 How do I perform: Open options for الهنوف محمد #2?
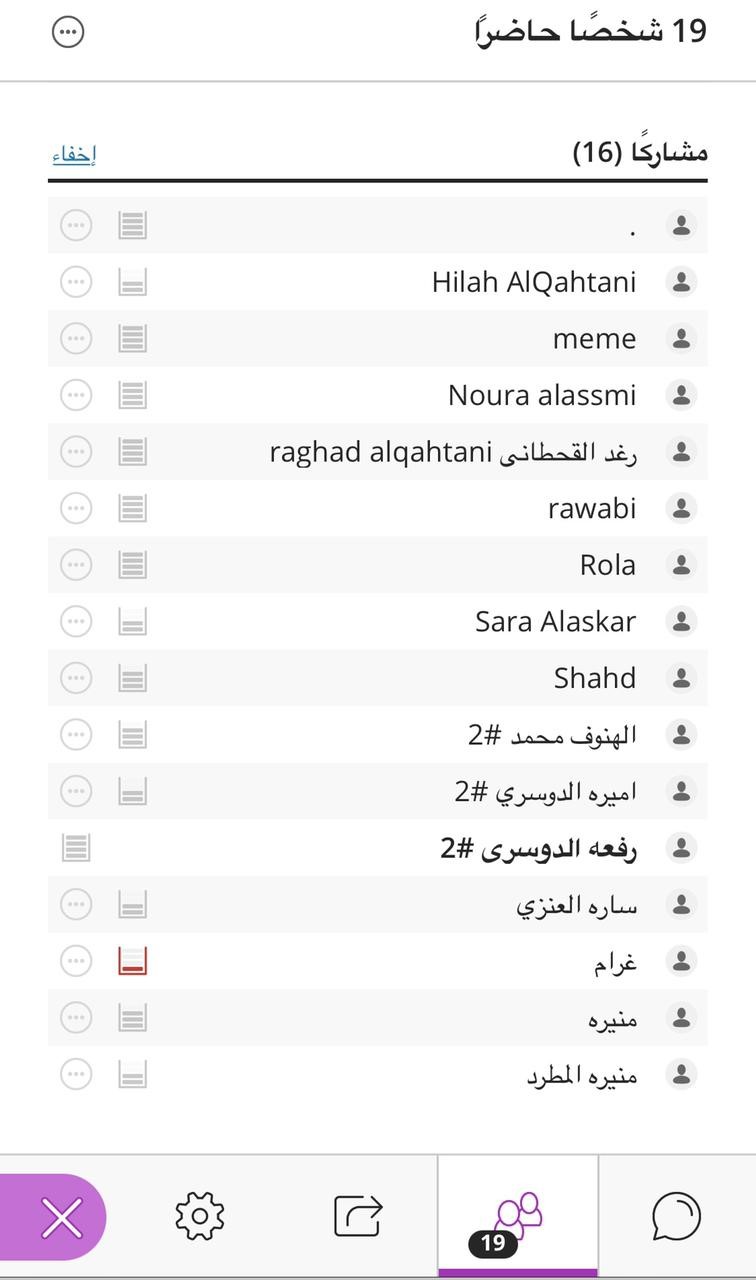tap(76, 735)
